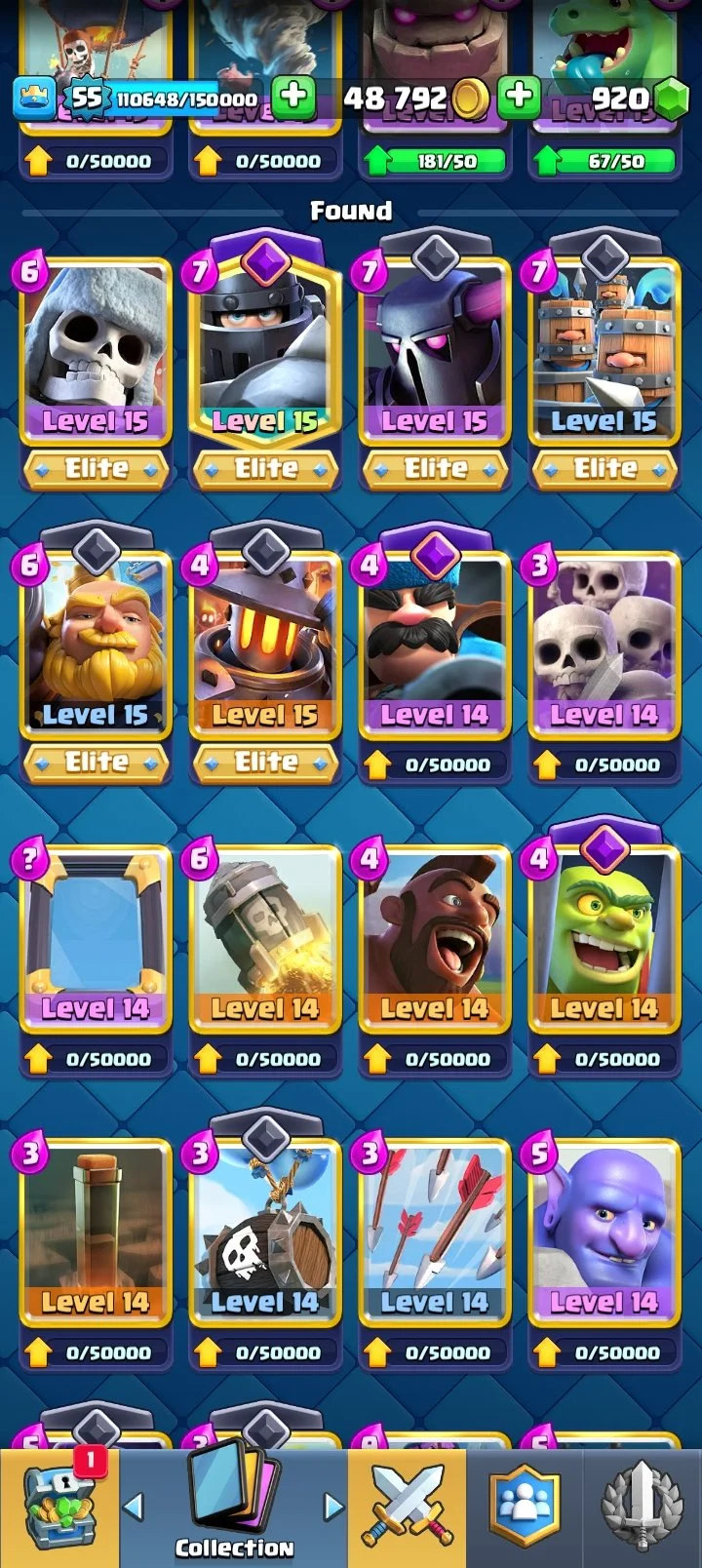Viewport: 702px width, 1568px height.
Task: Navigate left with the Collection tab arrow
Action: 135,1508
